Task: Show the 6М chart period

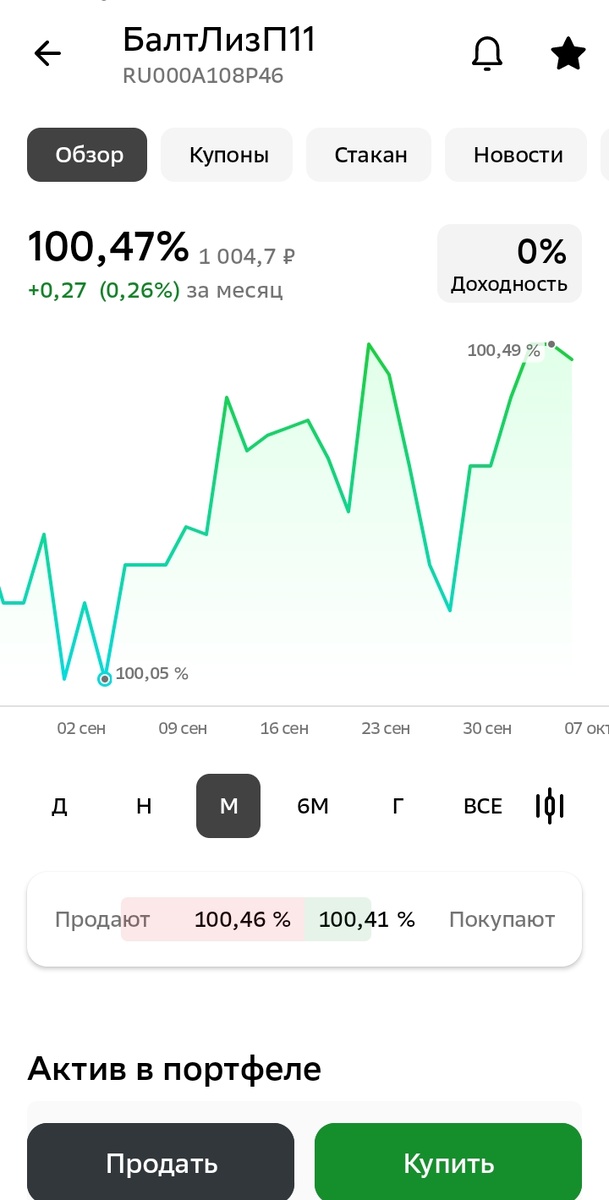Action: [313, 806]
